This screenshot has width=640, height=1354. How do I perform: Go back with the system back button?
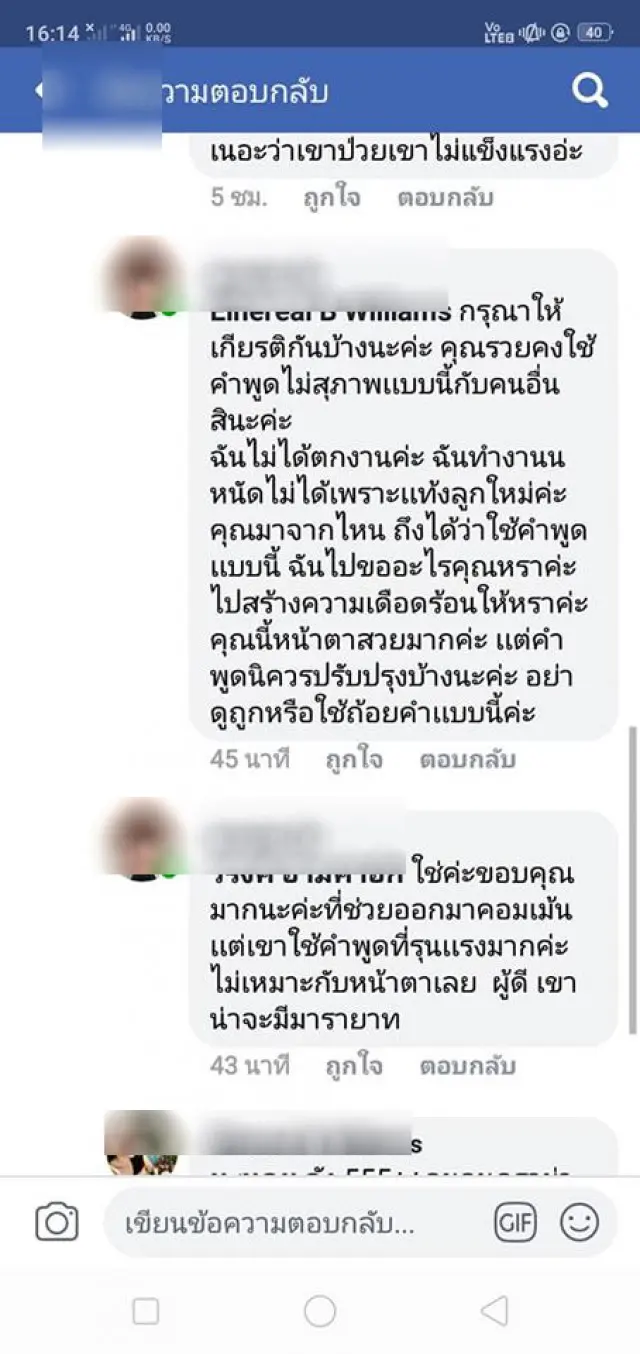(x=494, y=1311)
